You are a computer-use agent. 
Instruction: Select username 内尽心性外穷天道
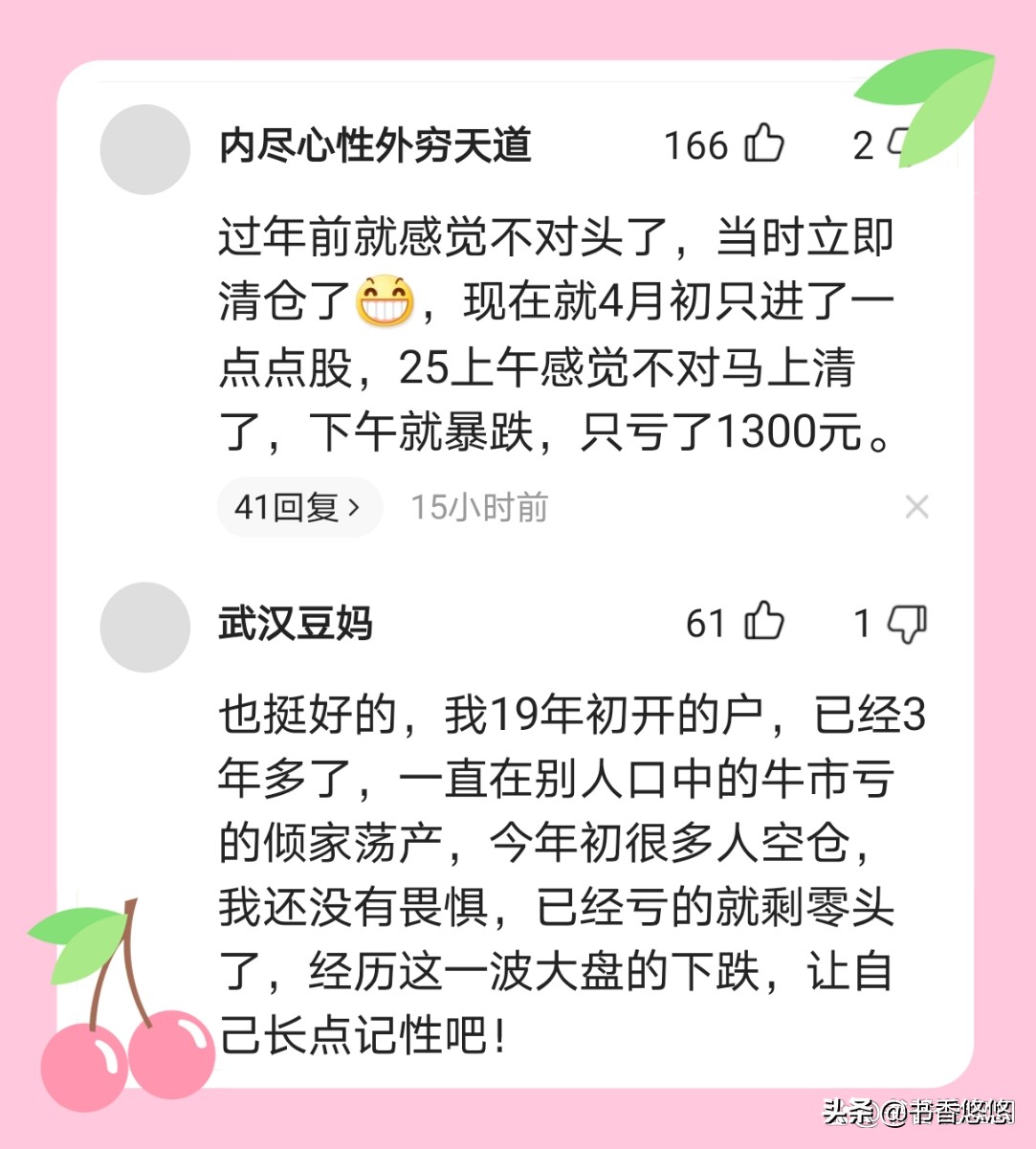[373, 145]
